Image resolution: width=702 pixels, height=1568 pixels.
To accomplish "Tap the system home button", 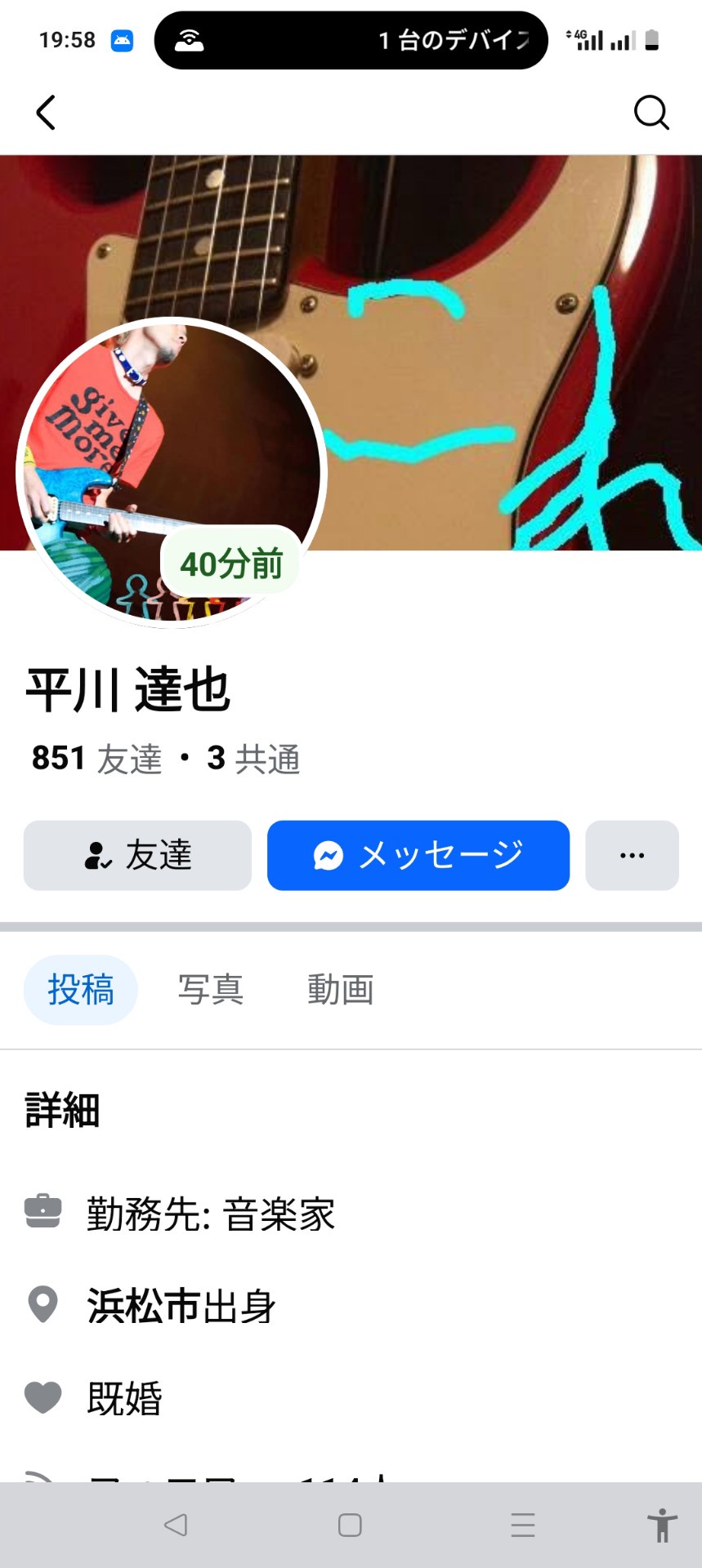I will click(x=350, y=1525).
